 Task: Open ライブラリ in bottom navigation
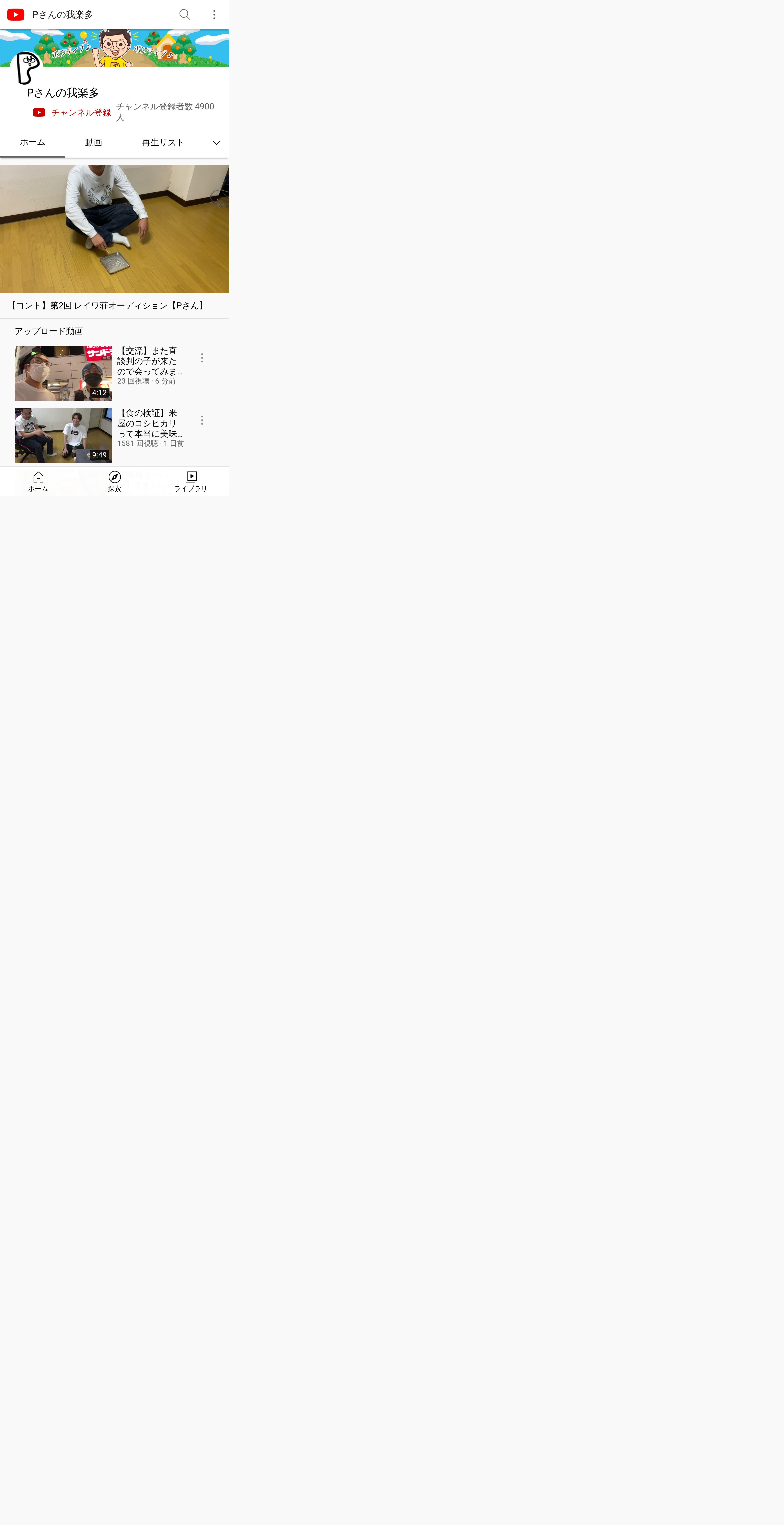(191, 481)
